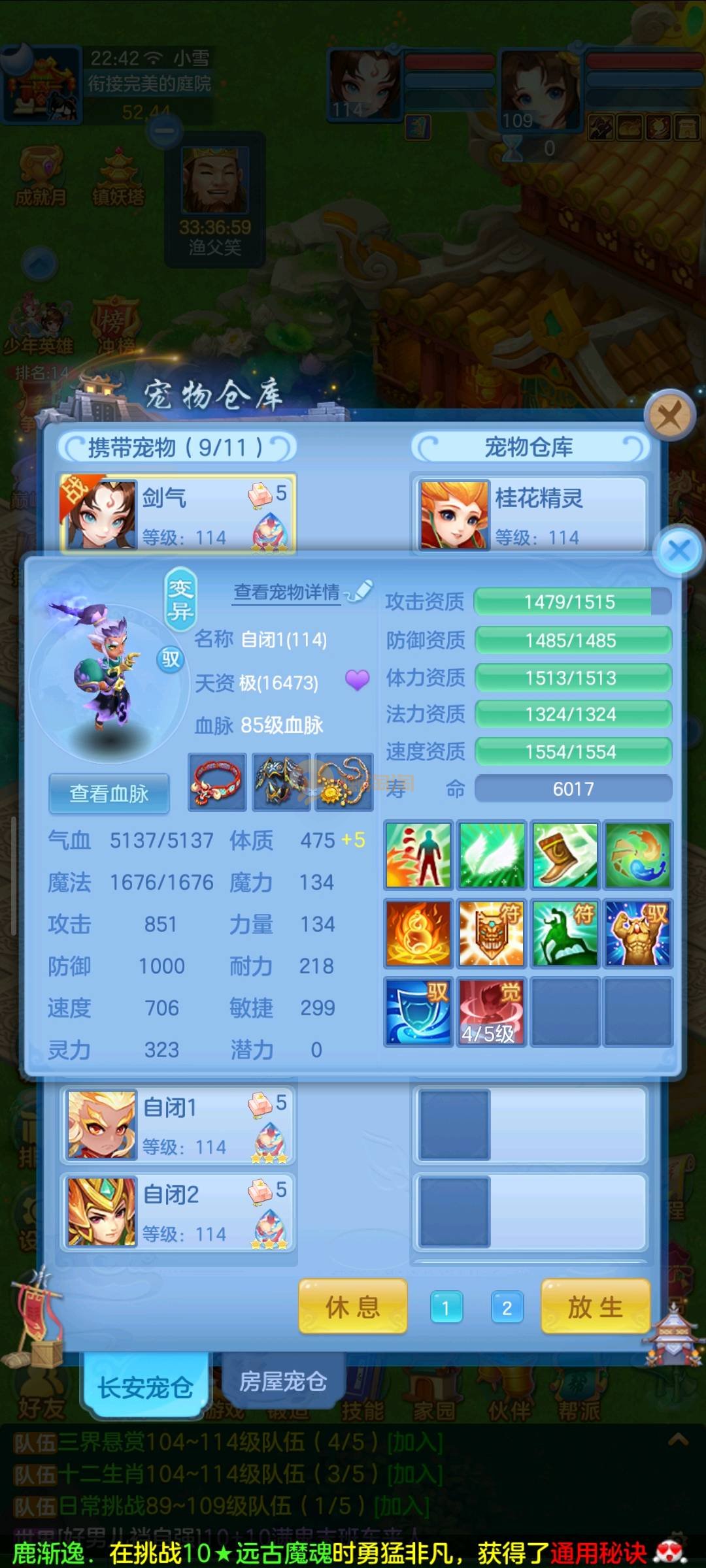Image resolution: width=706 pixels, height=1568 pixels.
Task: Tap the 休息 button
Action: (353, 1307)
